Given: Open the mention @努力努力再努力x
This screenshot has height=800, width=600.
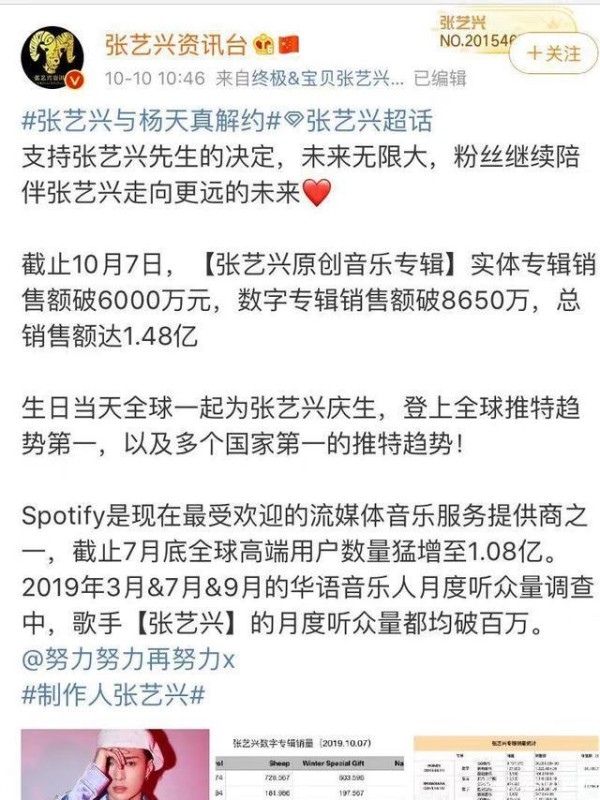Looking at the screenshot, I should [x=127, y=660].
